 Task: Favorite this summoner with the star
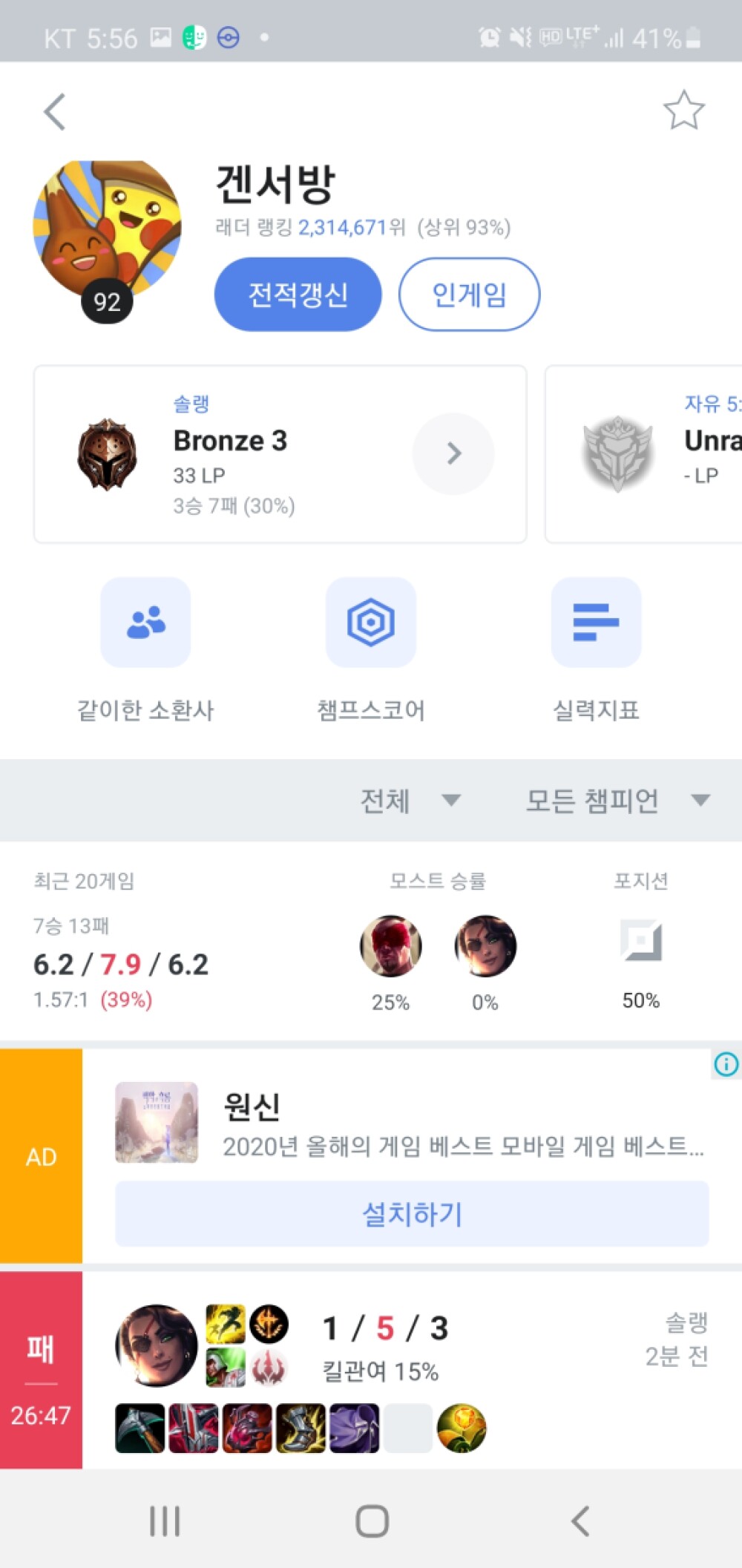click(x=683, y=111)
